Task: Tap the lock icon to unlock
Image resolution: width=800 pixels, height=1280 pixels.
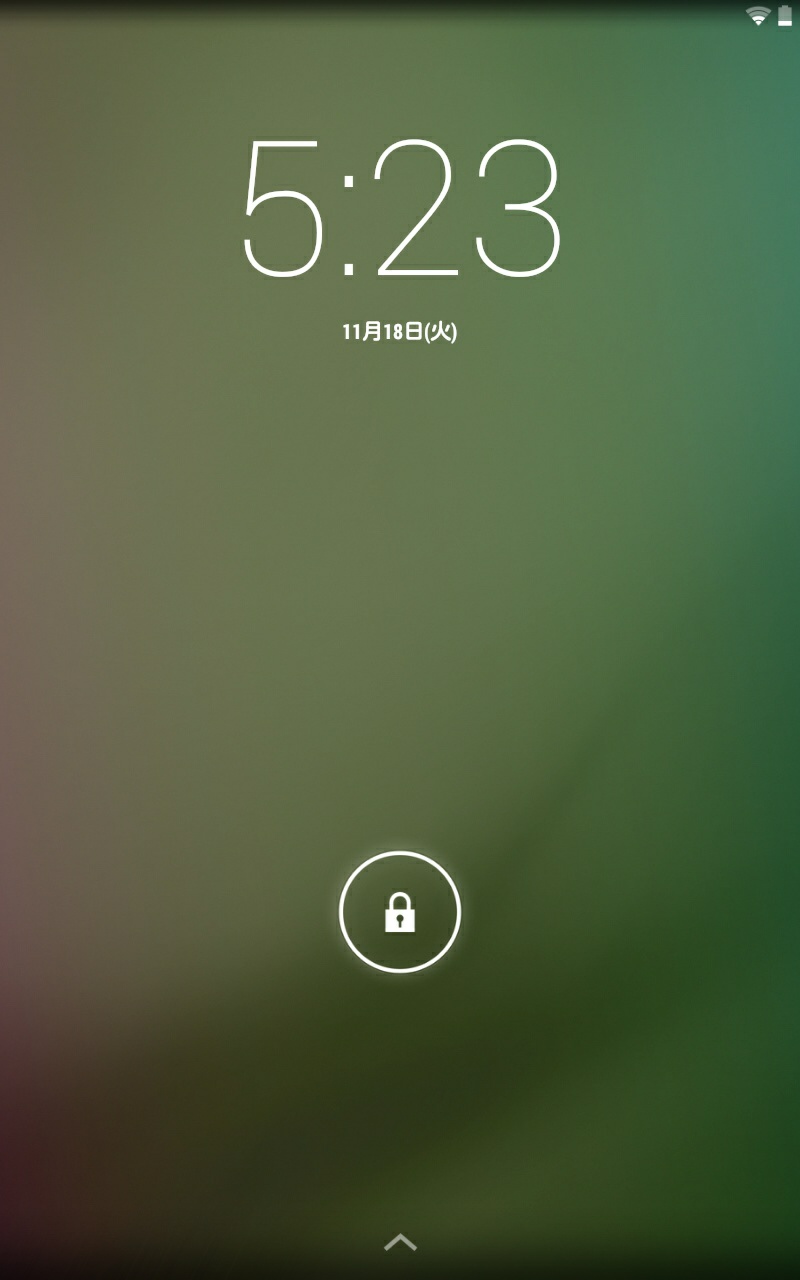Action: tap(400, 912)
